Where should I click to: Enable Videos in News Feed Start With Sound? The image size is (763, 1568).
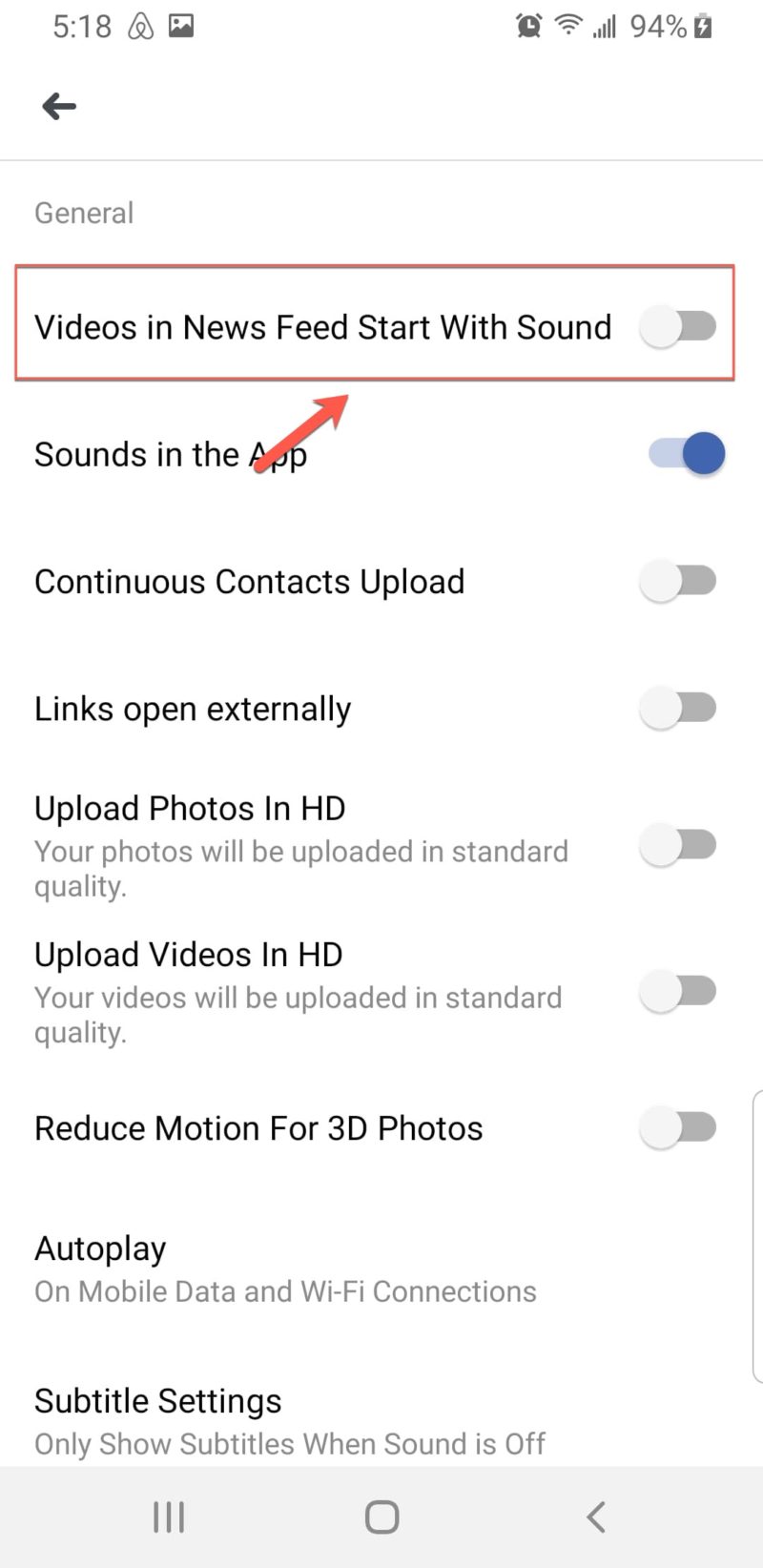679,327
